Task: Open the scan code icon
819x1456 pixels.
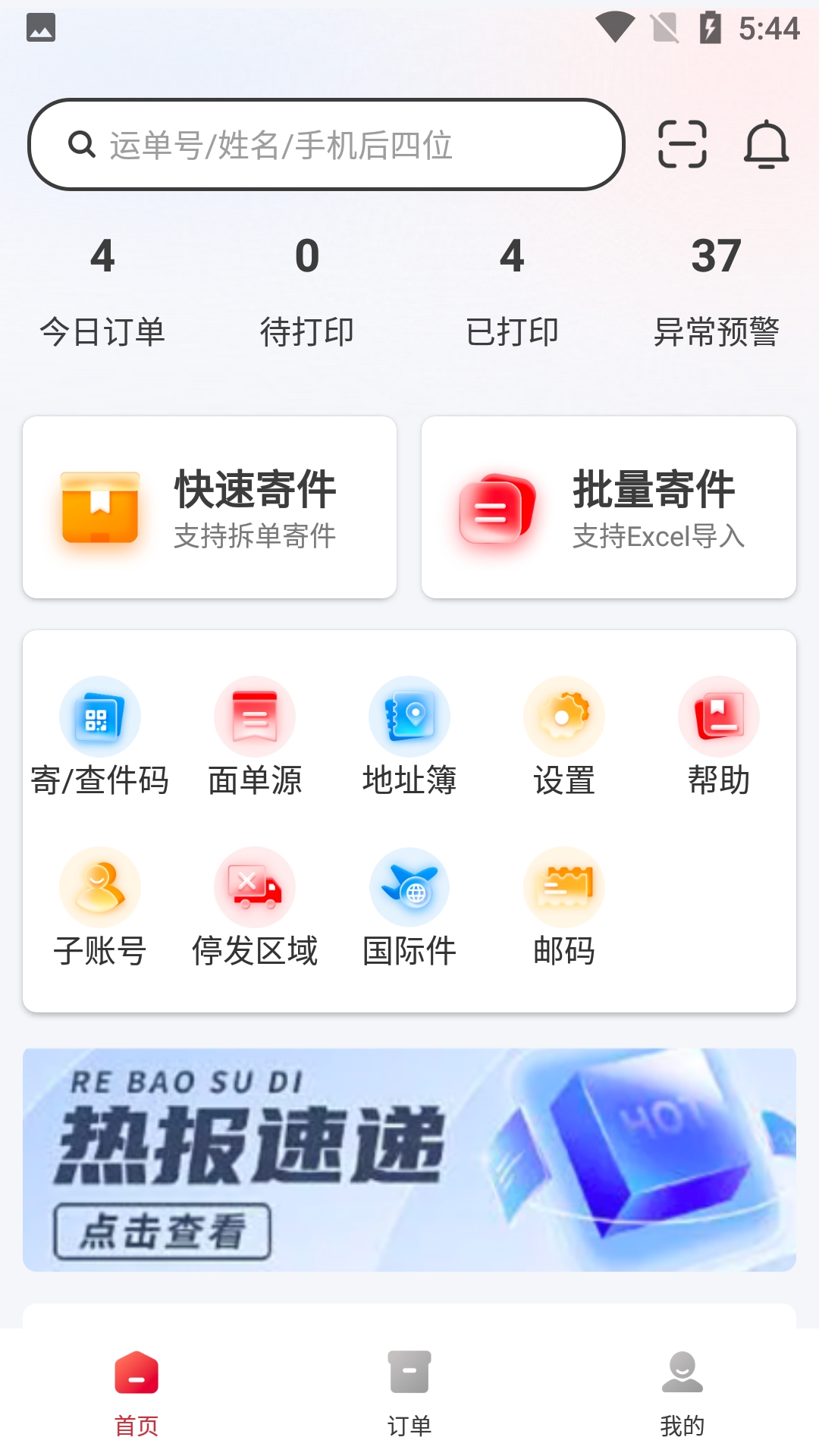Action: pyautogui.click(x=682, y=144)
